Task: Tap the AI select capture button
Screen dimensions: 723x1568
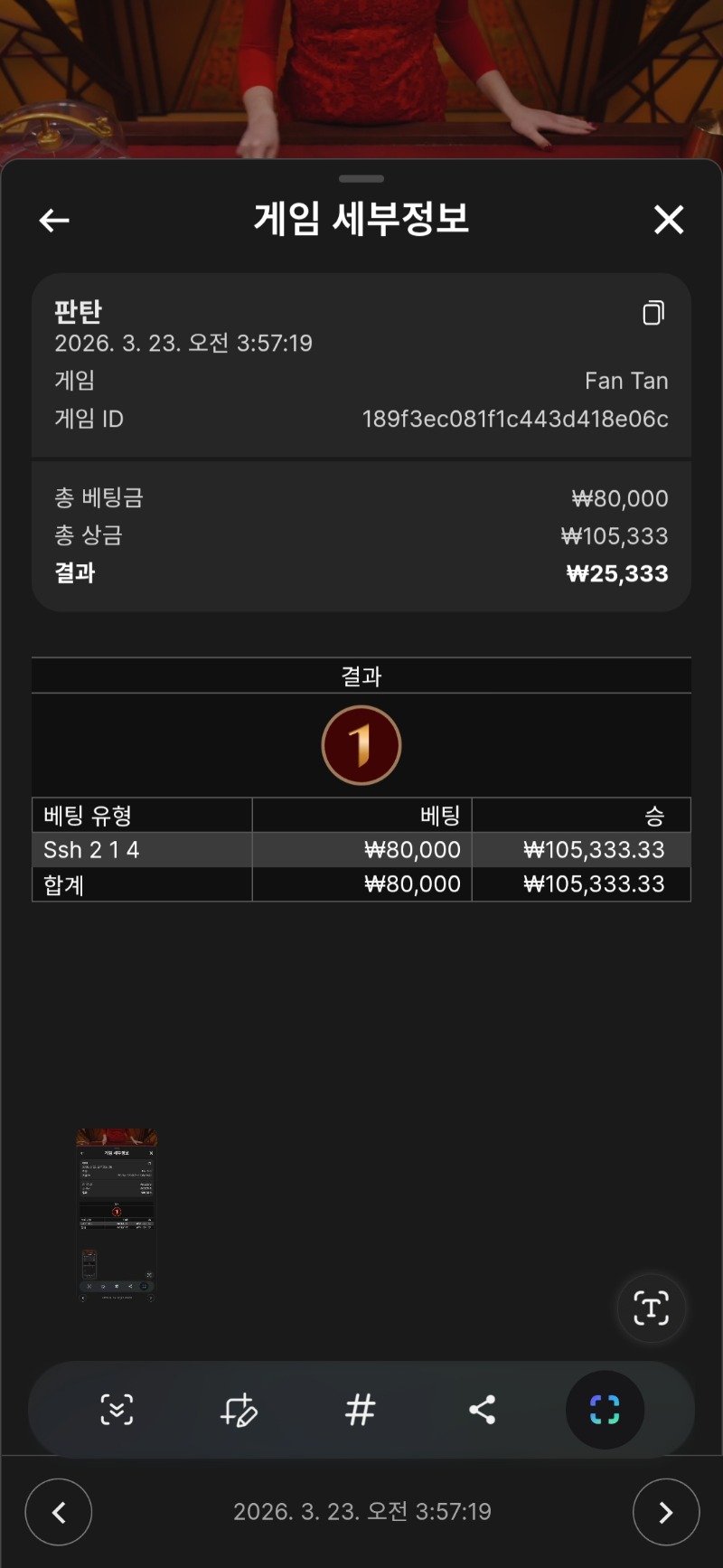Action: tap(605, 1410)
